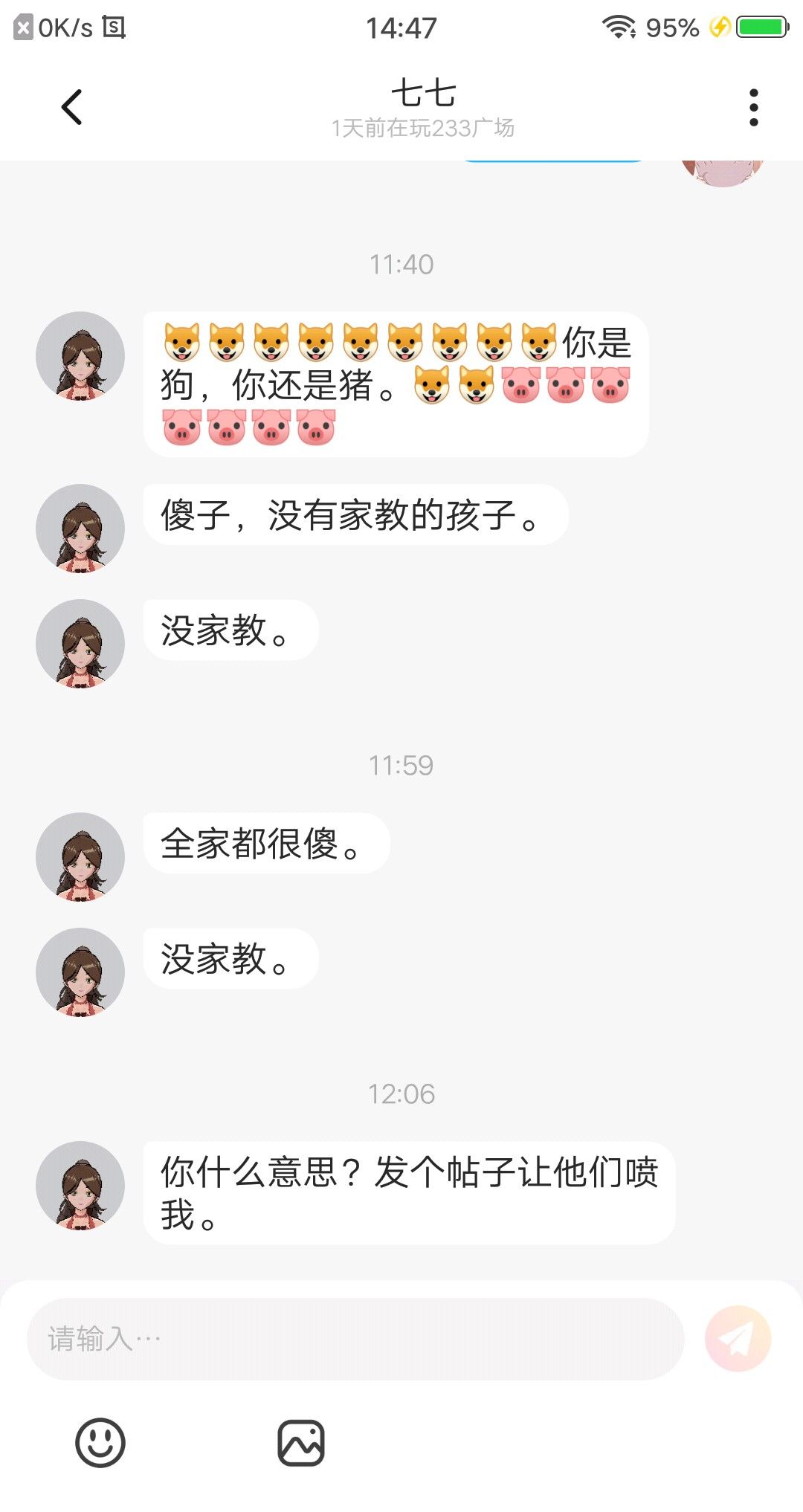Open avatar next to 全家都很傻 message
This screenshot has width=803, height=1512.
pyautogui.click(x=80, y=857)
